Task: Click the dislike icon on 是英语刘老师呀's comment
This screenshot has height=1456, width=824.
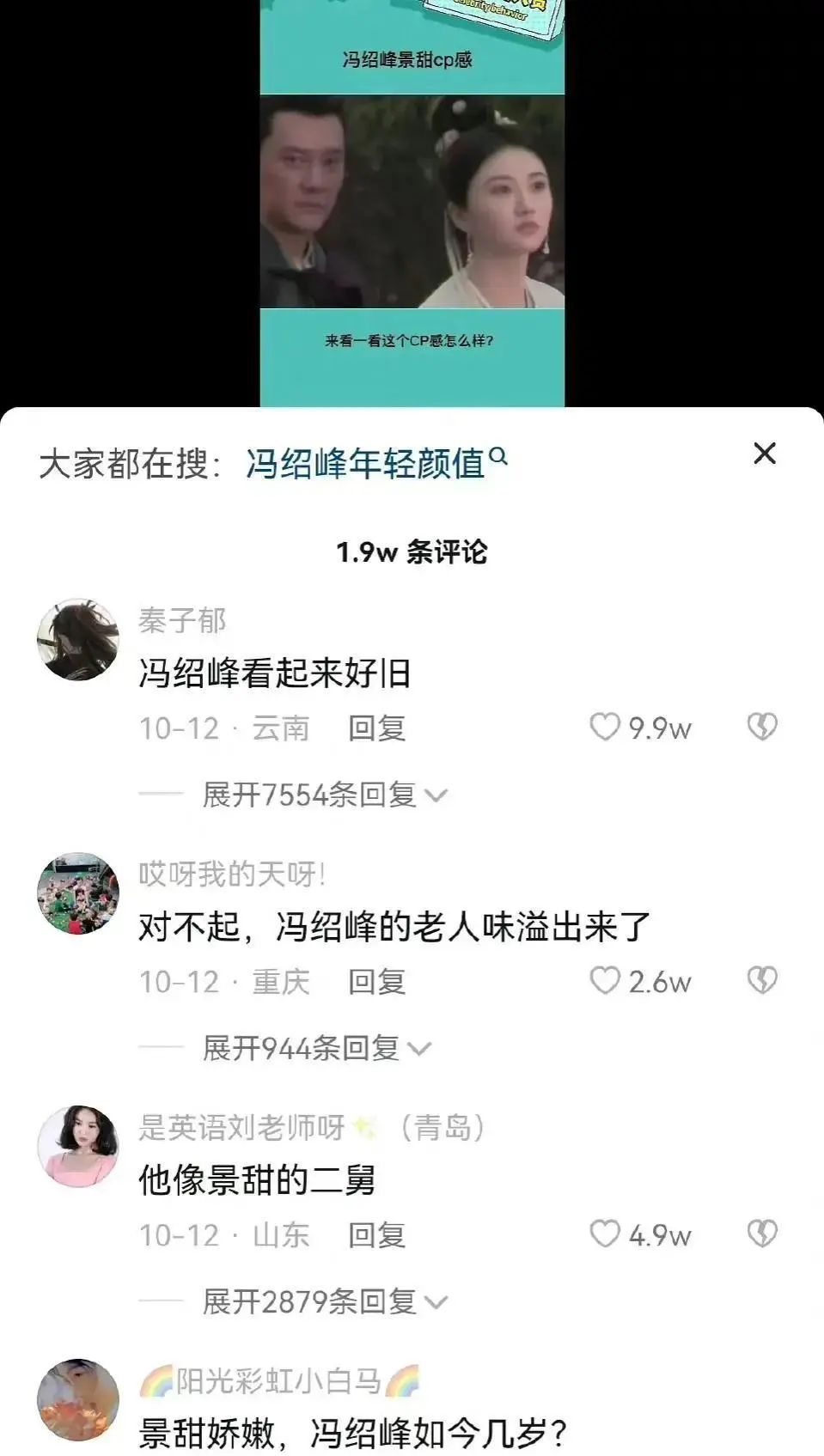Action: click(761, 1235)
